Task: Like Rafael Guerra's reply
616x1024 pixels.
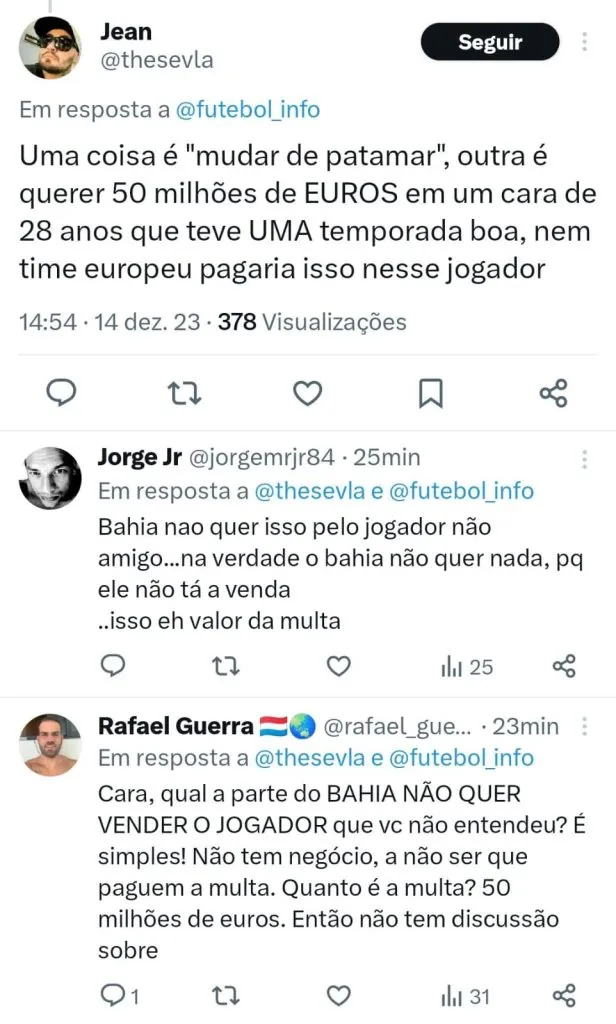Action: [340, 994]
